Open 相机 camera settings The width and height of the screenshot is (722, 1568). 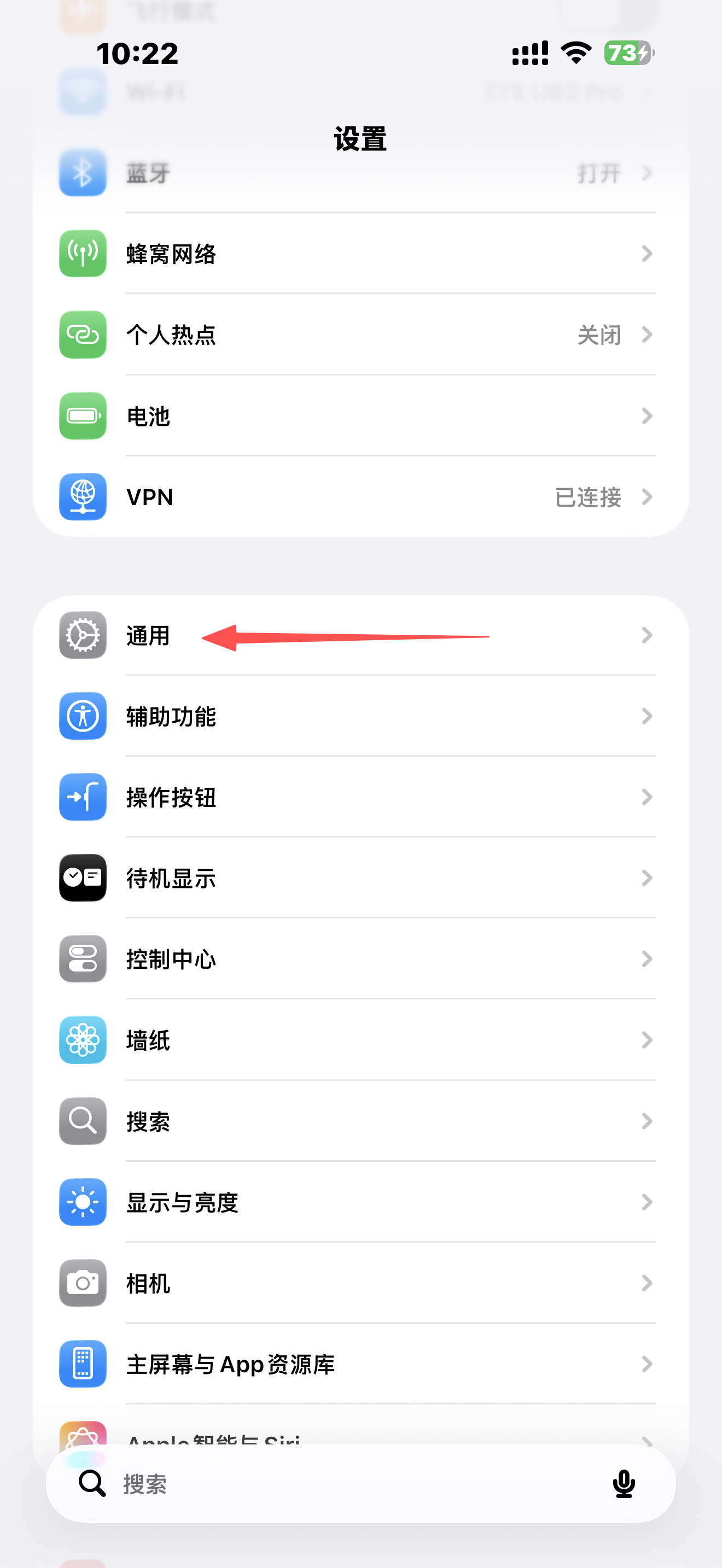coord(359,1283)
